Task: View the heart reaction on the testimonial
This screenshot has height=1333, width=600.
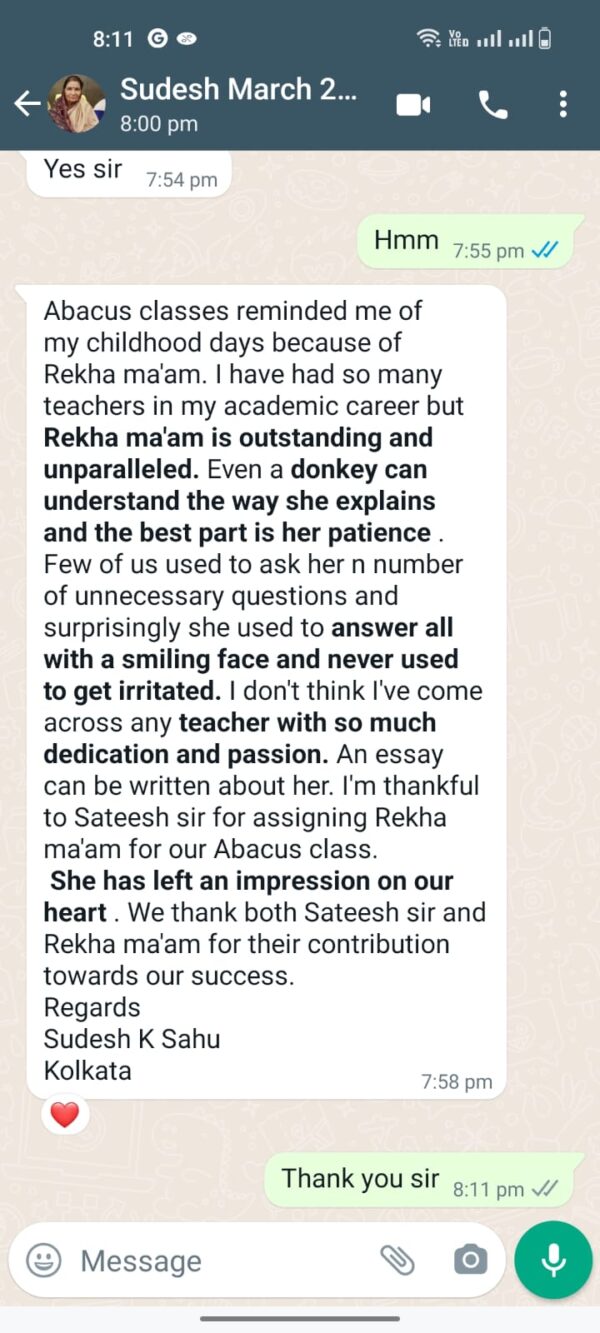Action: pyautogui.click(x=65, y=1115)
